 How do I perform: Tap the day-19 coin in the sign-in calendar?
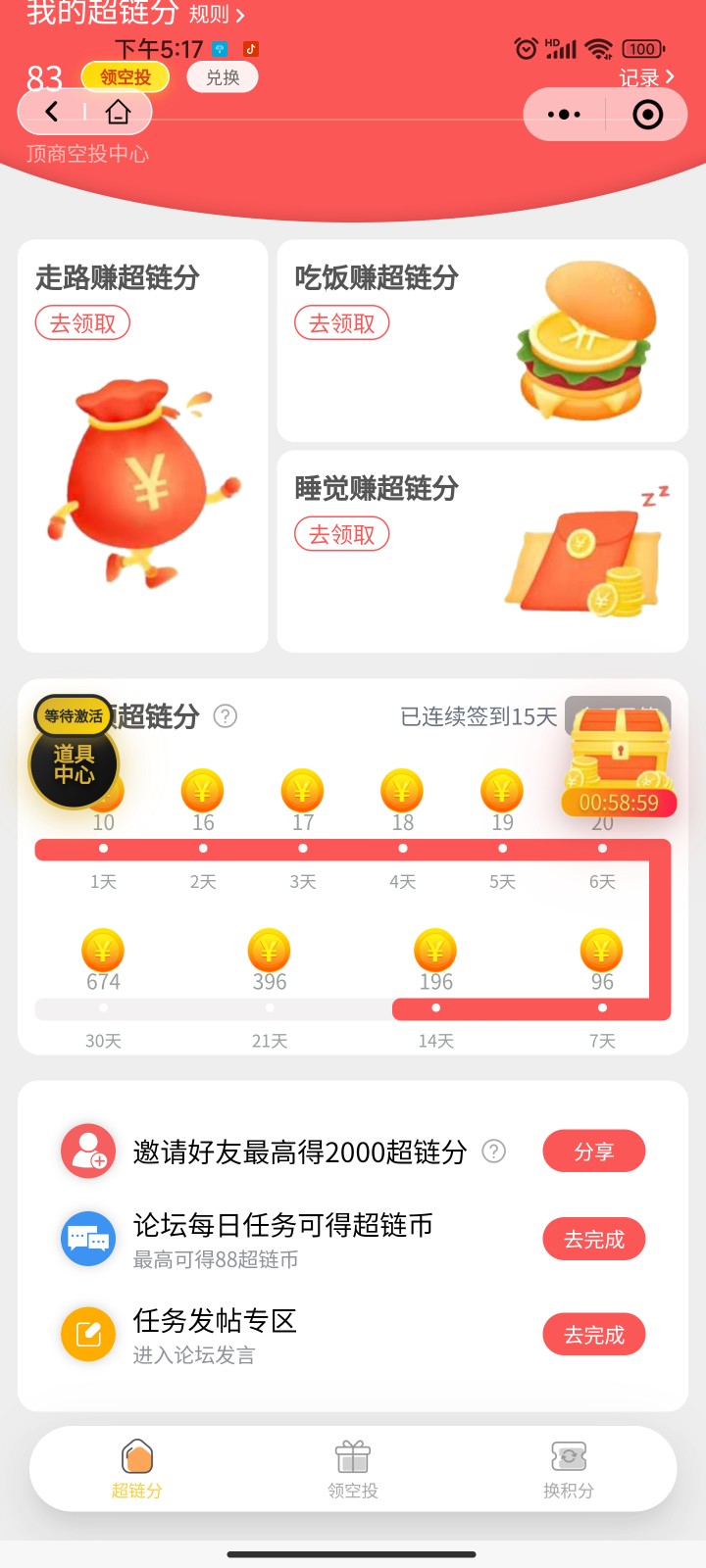pyautogui.click(x=501, y=790)
